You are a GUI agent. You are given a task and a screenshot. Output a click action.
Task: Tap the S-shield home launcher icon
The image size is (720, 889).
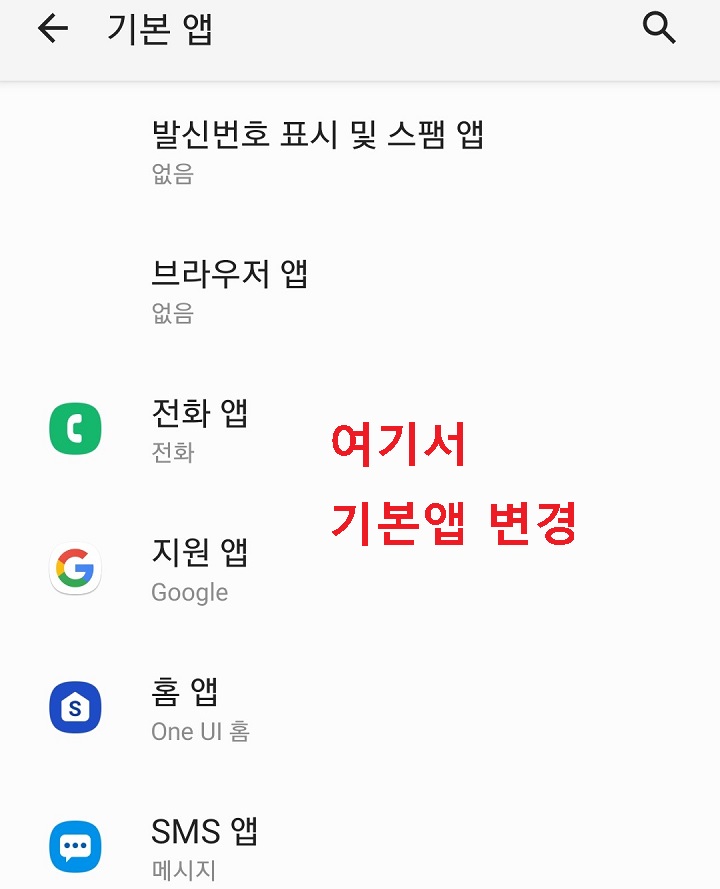(75, 706)
